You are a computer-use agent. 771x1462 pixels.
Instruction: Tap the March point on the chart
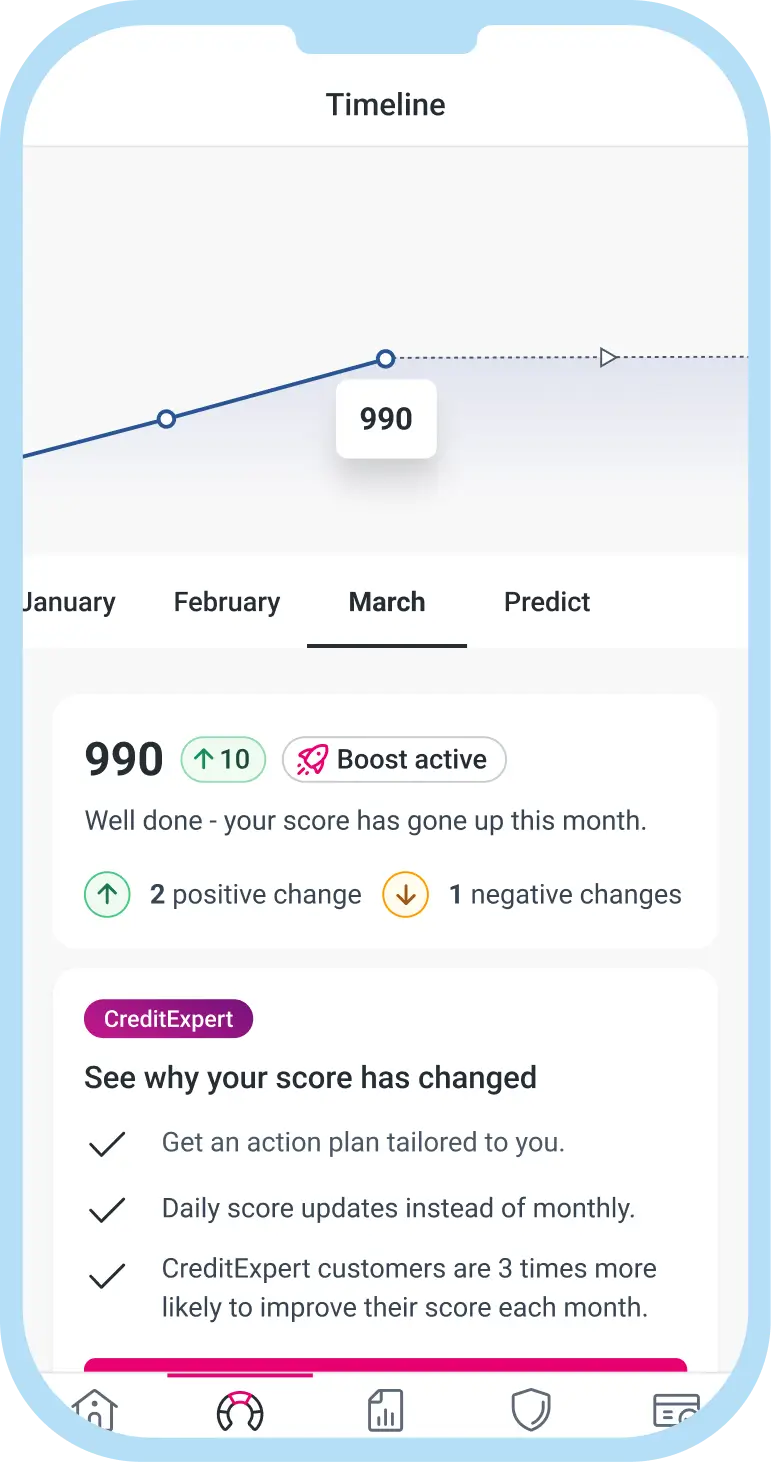pos(386,359)
